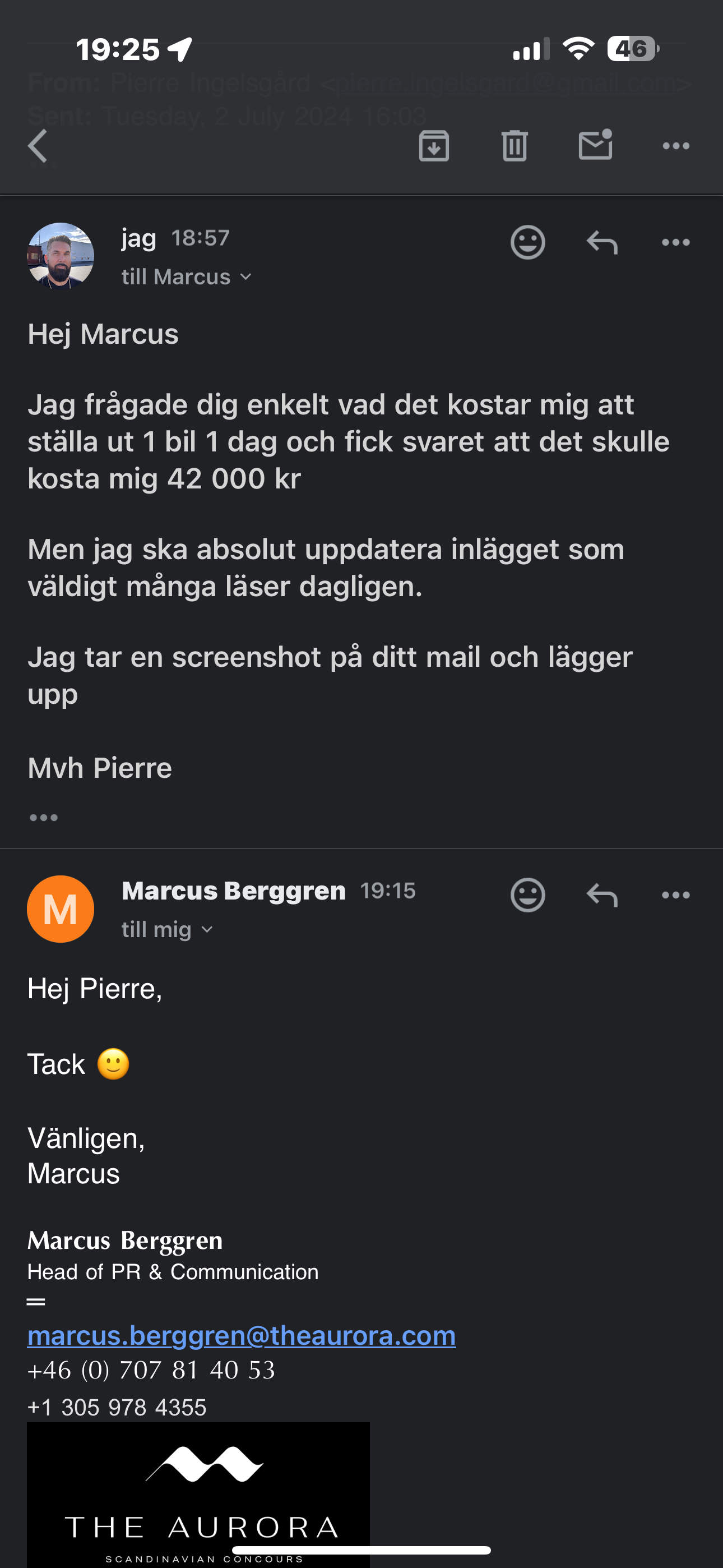This screenshot has width=723, height=1568.
Task: Go back to the inbox
Action: (x=38, y=146)
